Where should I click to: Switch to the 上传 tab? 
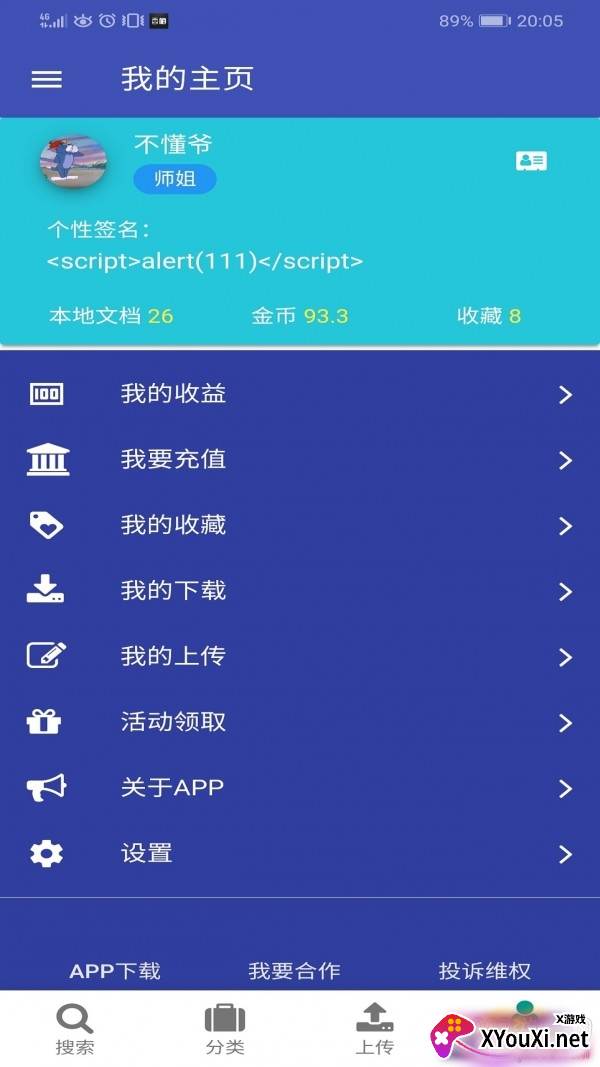coord(375,1029)
